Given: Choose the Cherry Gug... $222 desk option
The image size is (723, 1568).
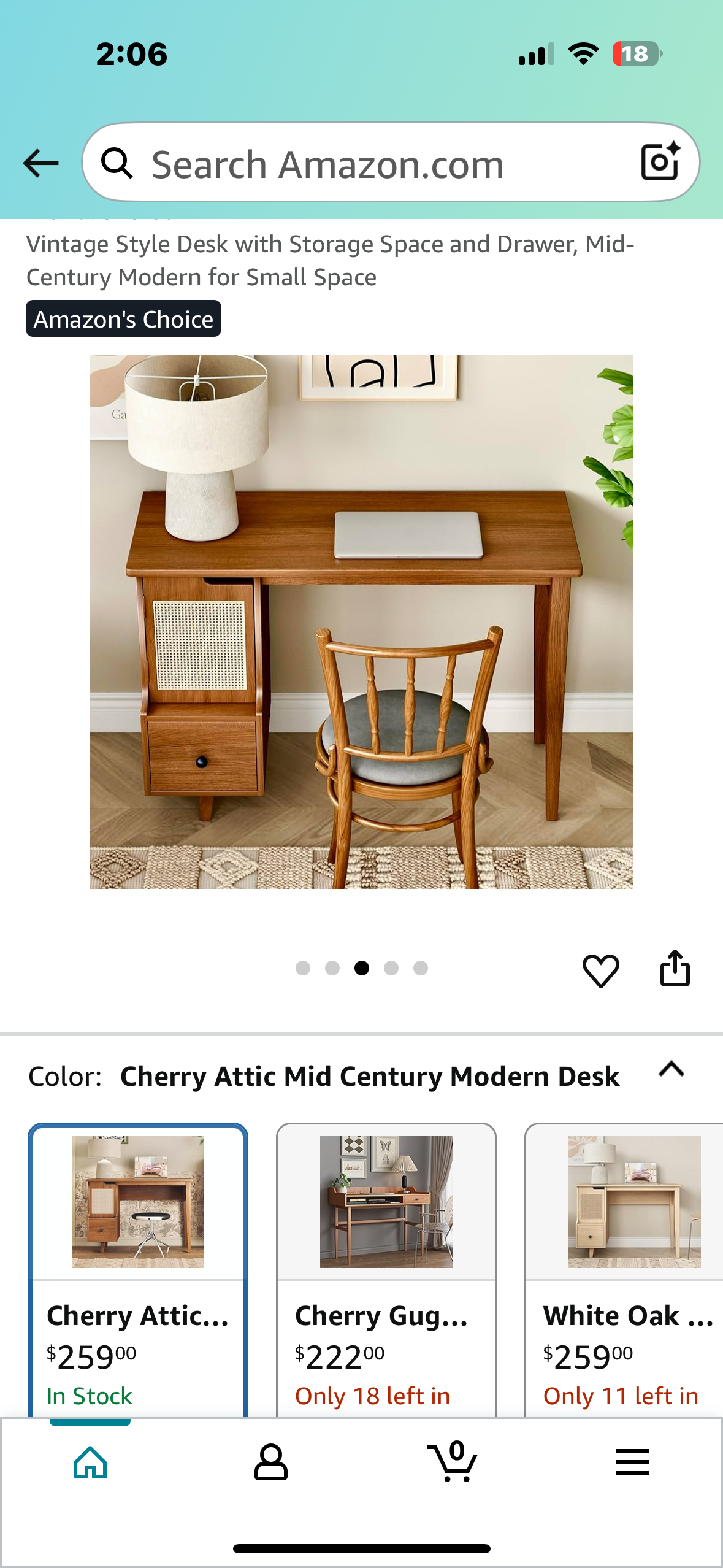Looking at the screenshot, I should point(386,1264).
